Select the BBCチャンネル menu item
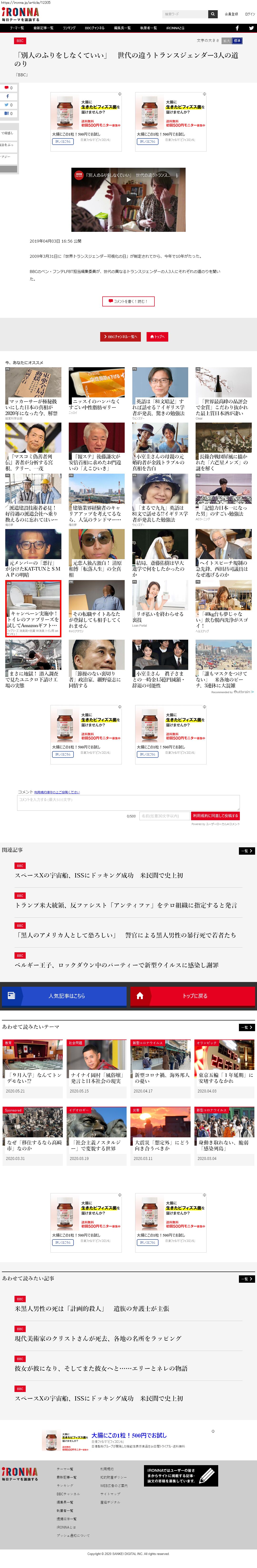Viewport: 257px width, 1568px height. coord(95,28)
